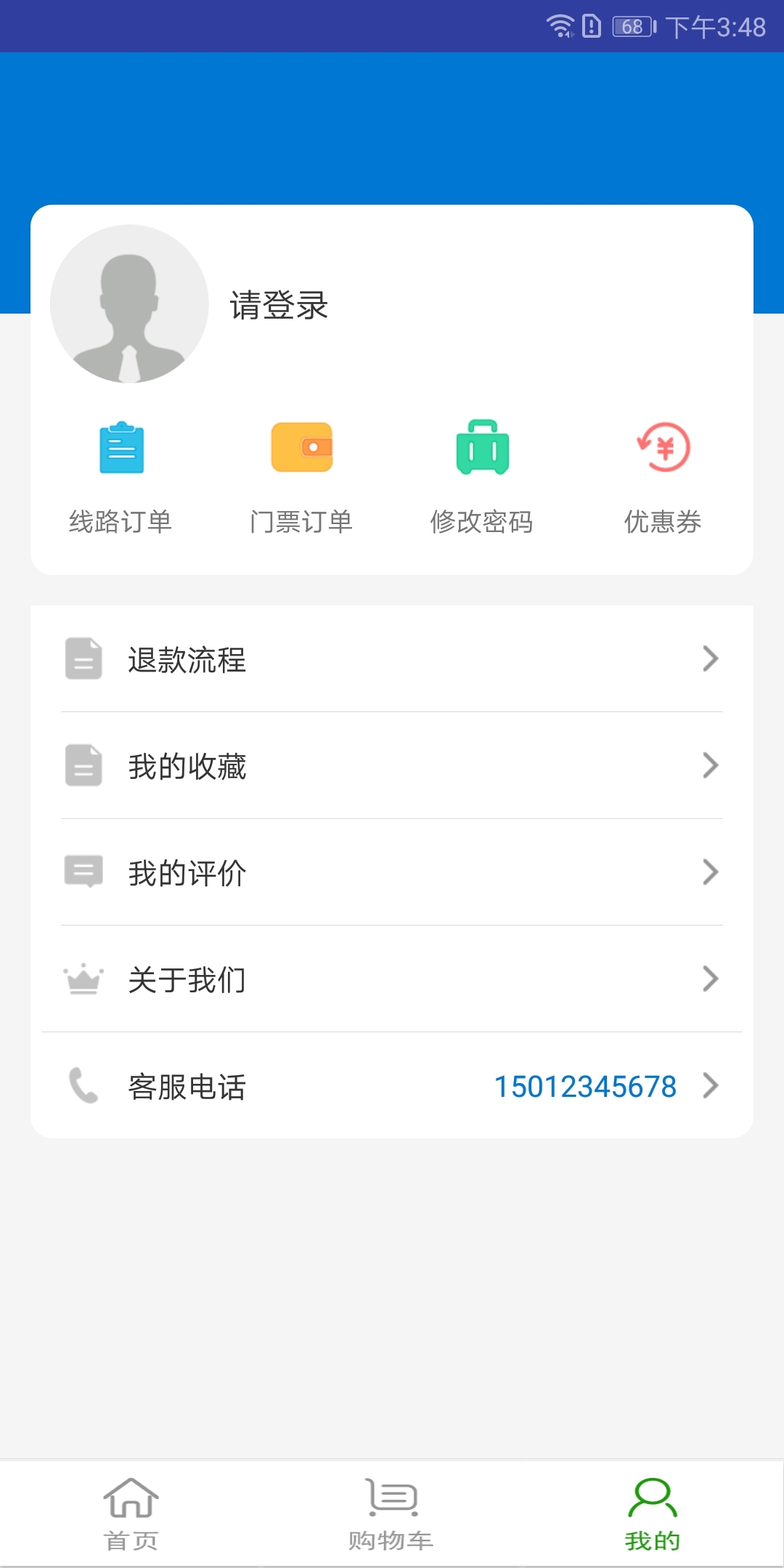
Task: Open the 门票订单 wallet icon
Action: [x=302, y=448]
